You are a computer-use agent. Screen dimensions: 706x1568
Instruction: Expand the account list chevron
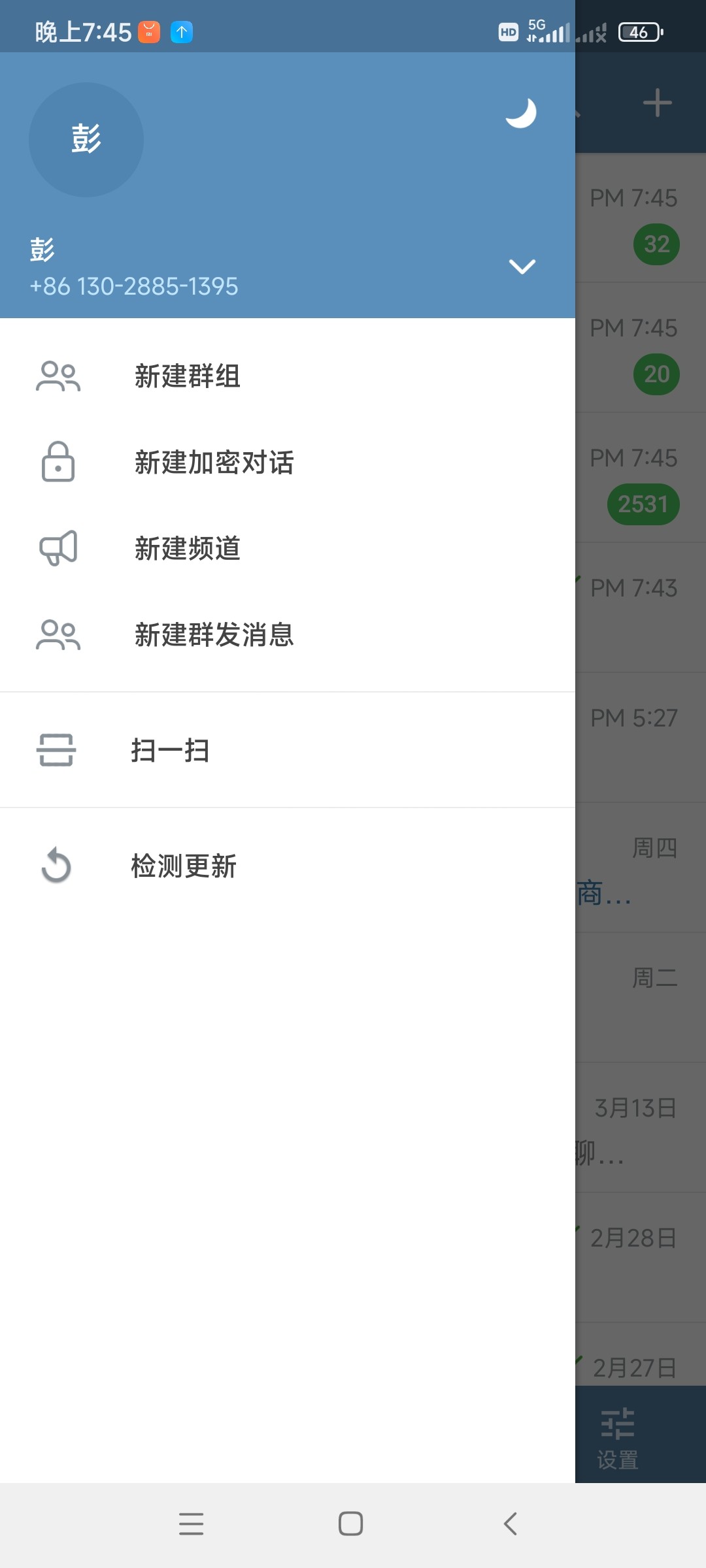tap(522, 267)
